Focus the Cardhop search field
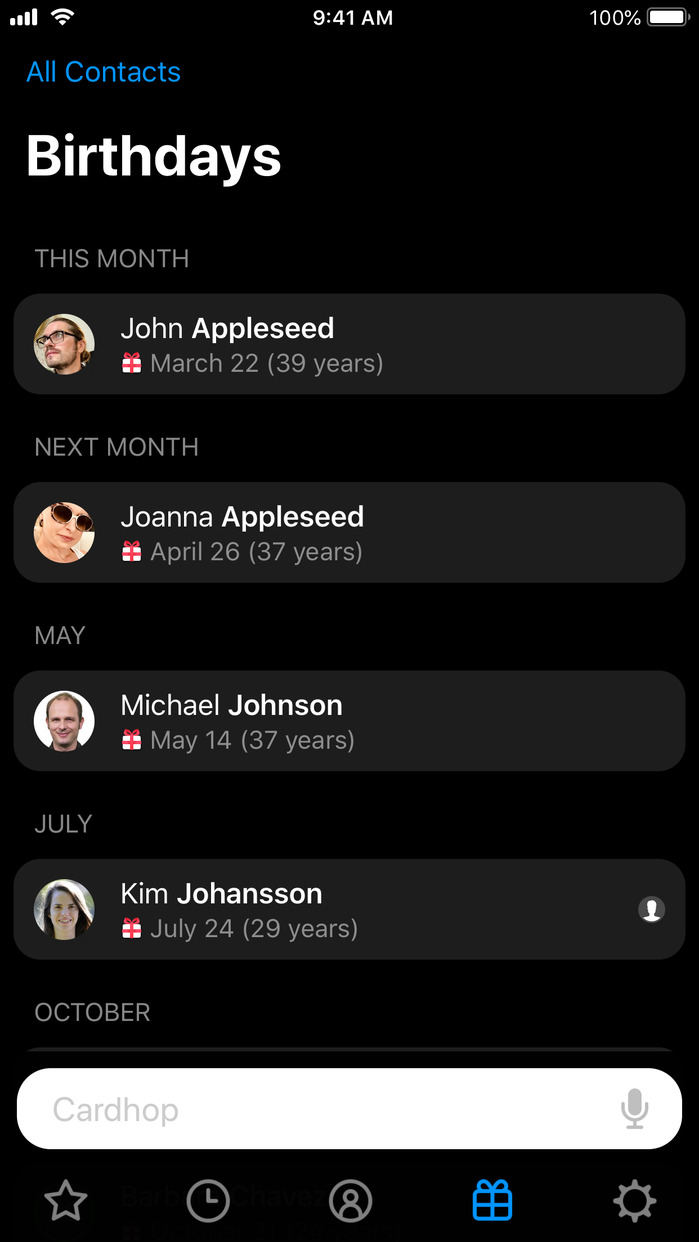 [320, 1109]
